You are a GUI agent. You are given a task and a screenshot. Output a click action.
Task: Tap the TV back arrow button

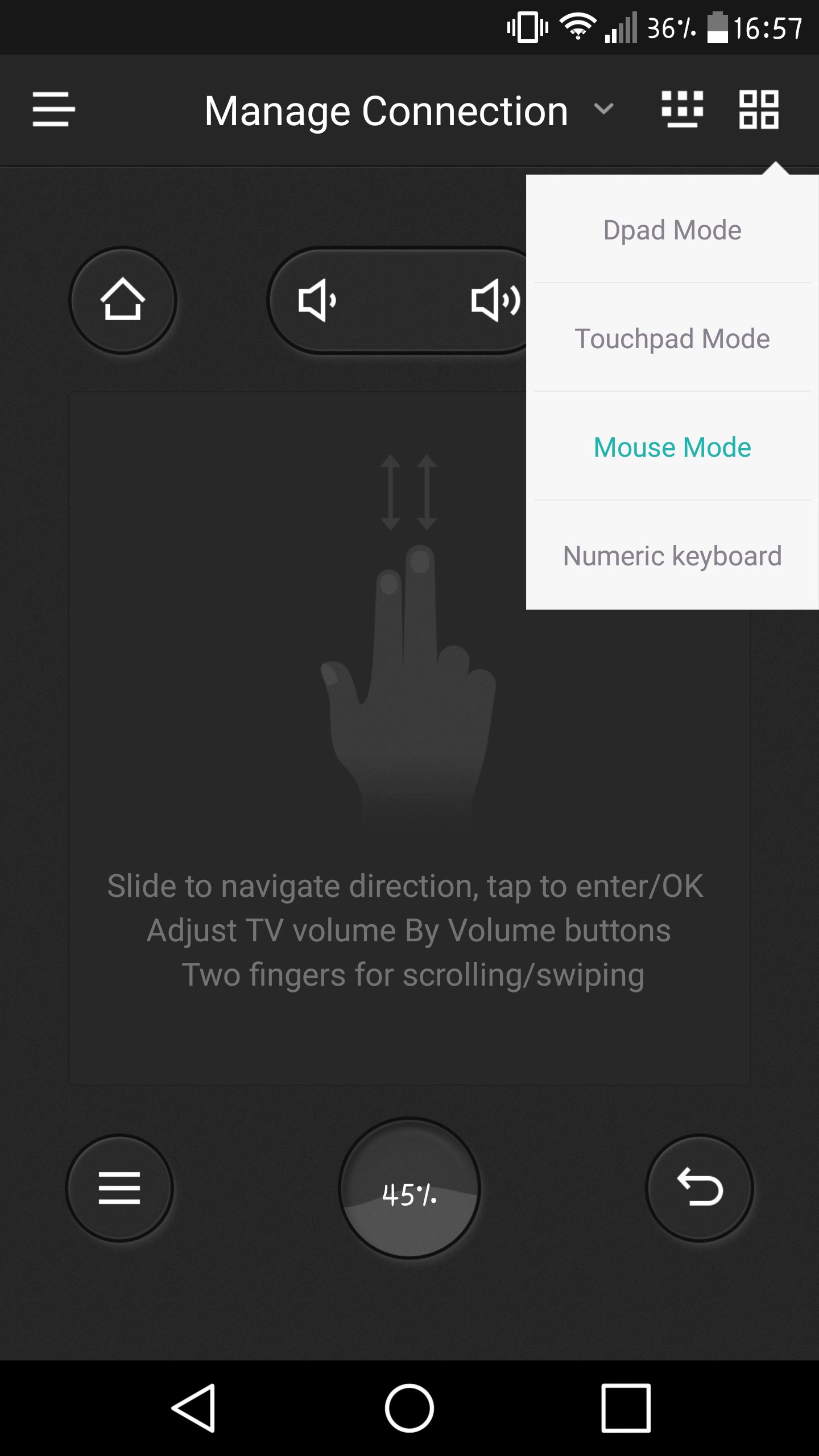[700, 1188]
